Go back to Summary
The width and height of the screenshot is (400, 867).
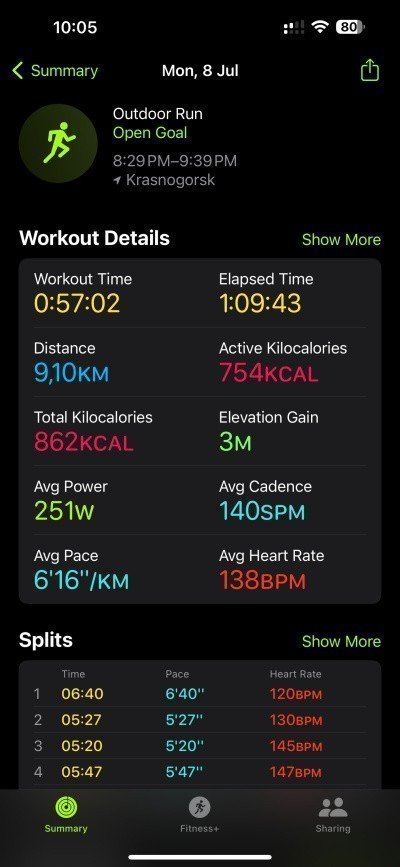tap(55, 71)
